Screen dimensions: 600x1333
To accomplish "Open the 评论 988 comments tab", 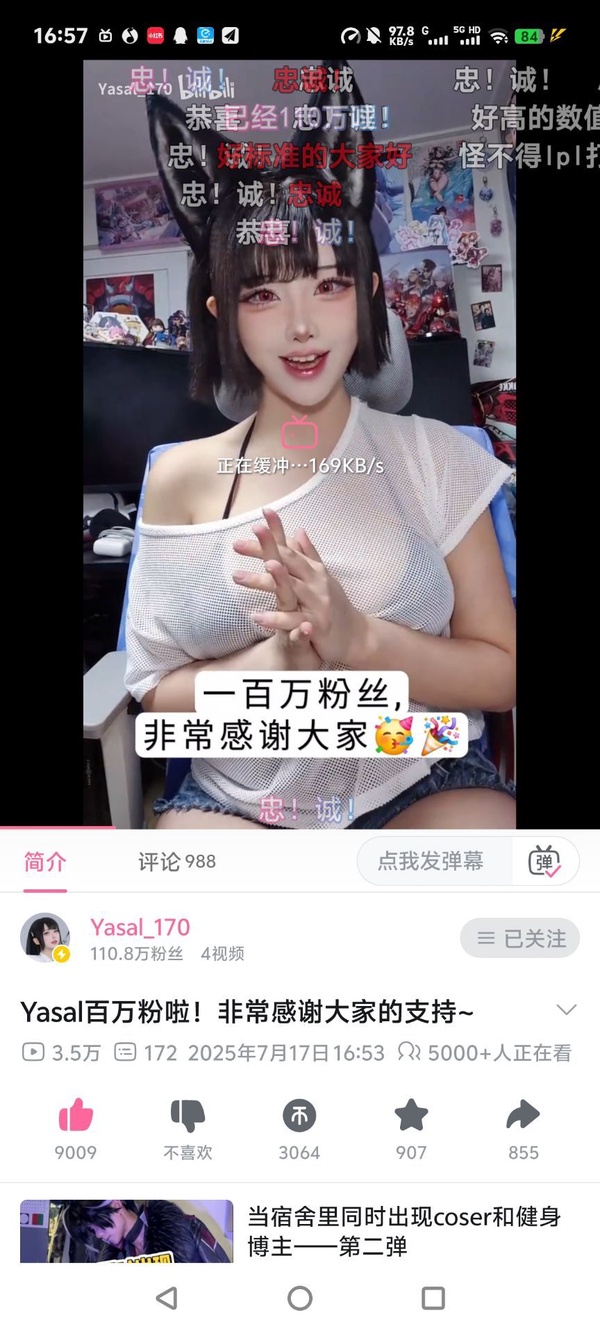I will (177, 861).
